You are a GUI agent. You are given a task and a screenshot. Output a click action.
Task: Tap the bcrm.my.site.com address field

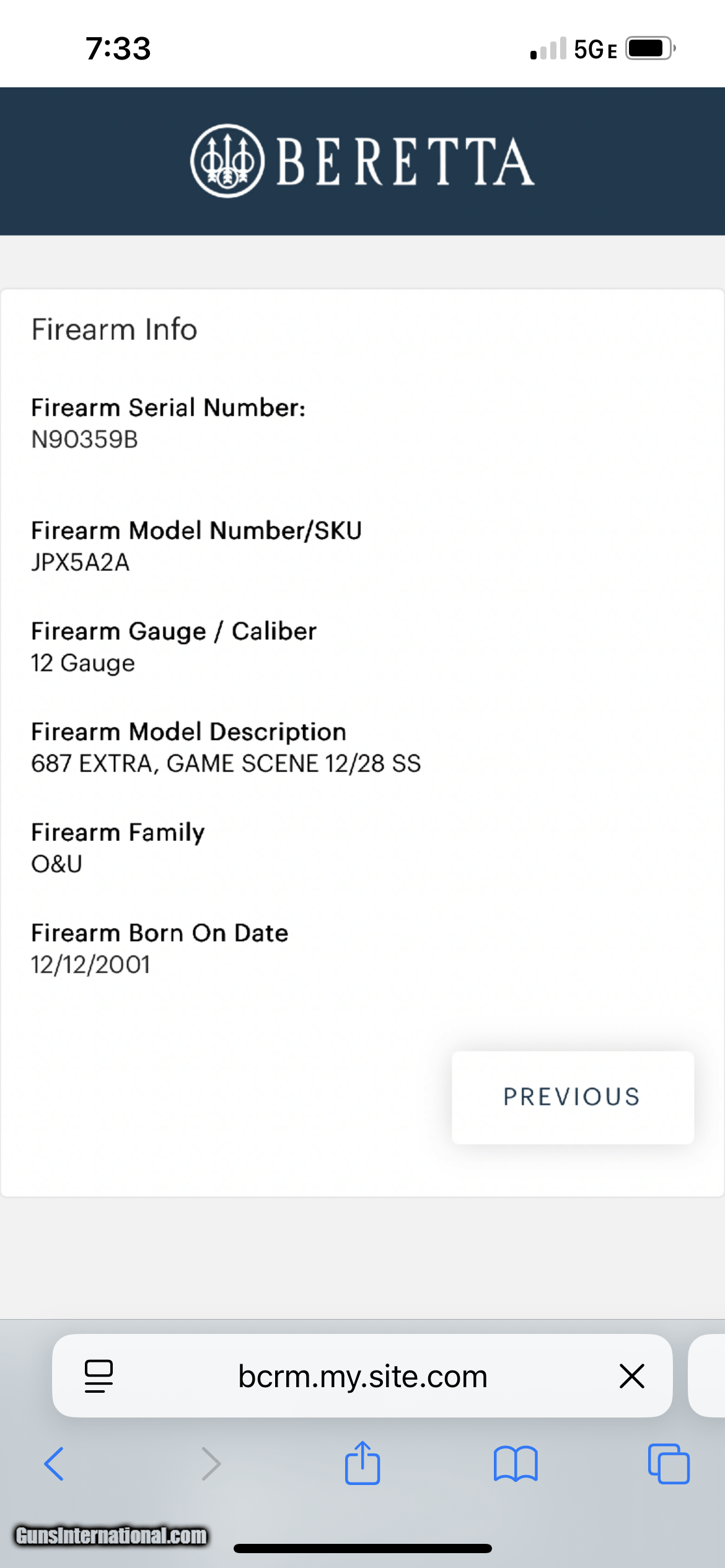pyautogui.click(x=362, y=1376)
